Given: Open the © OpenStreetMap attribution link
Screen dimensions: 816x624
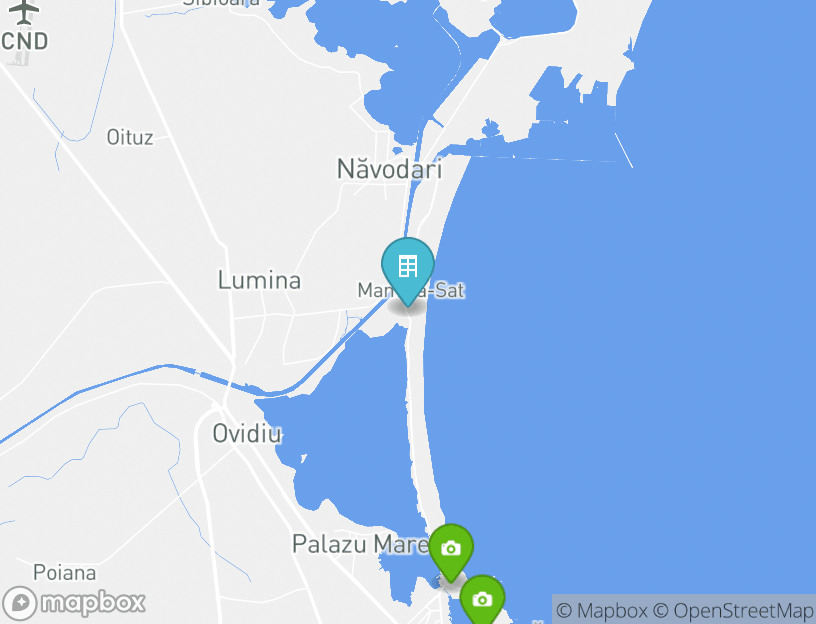Looking at the screenshot, I should point(733,610).
